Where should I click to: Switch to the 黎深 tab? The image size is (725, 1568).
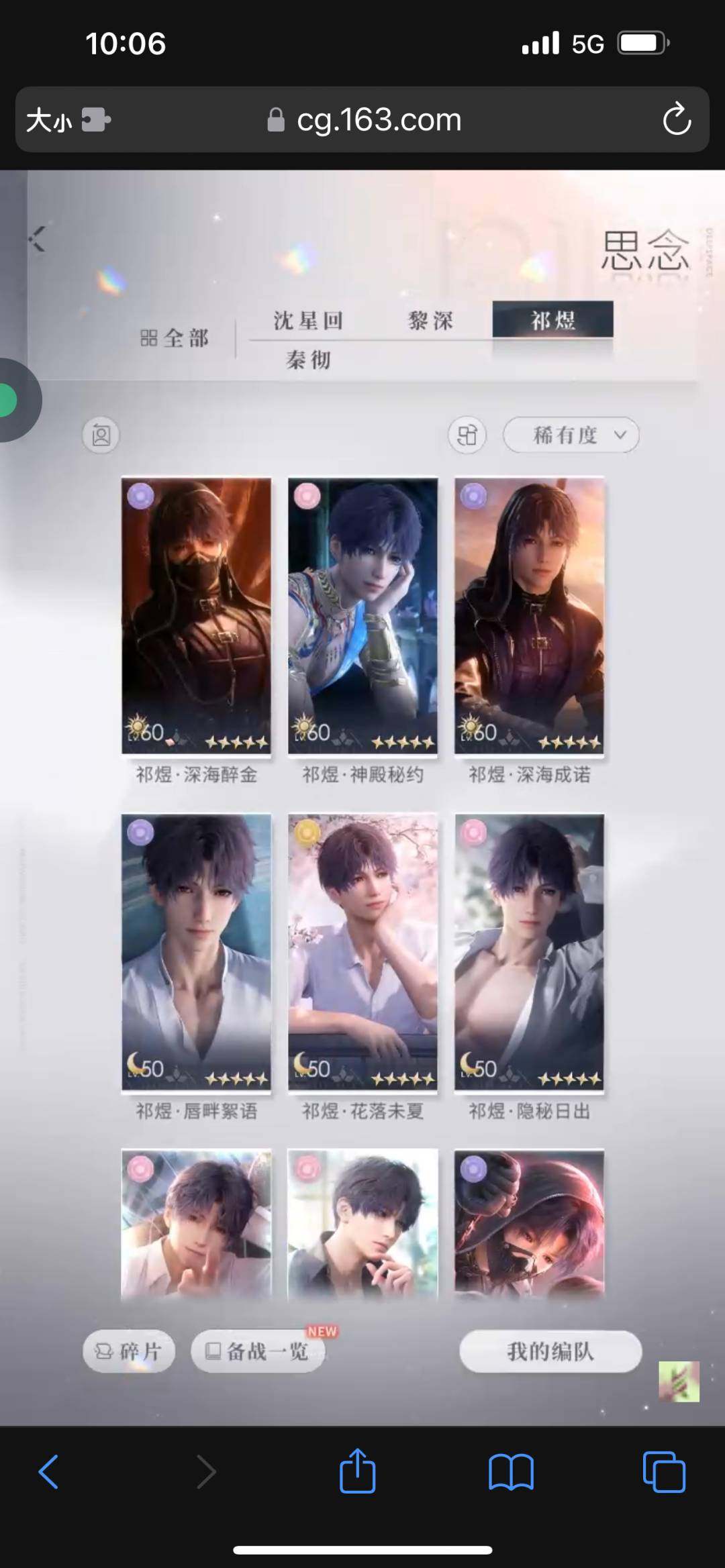430,321
